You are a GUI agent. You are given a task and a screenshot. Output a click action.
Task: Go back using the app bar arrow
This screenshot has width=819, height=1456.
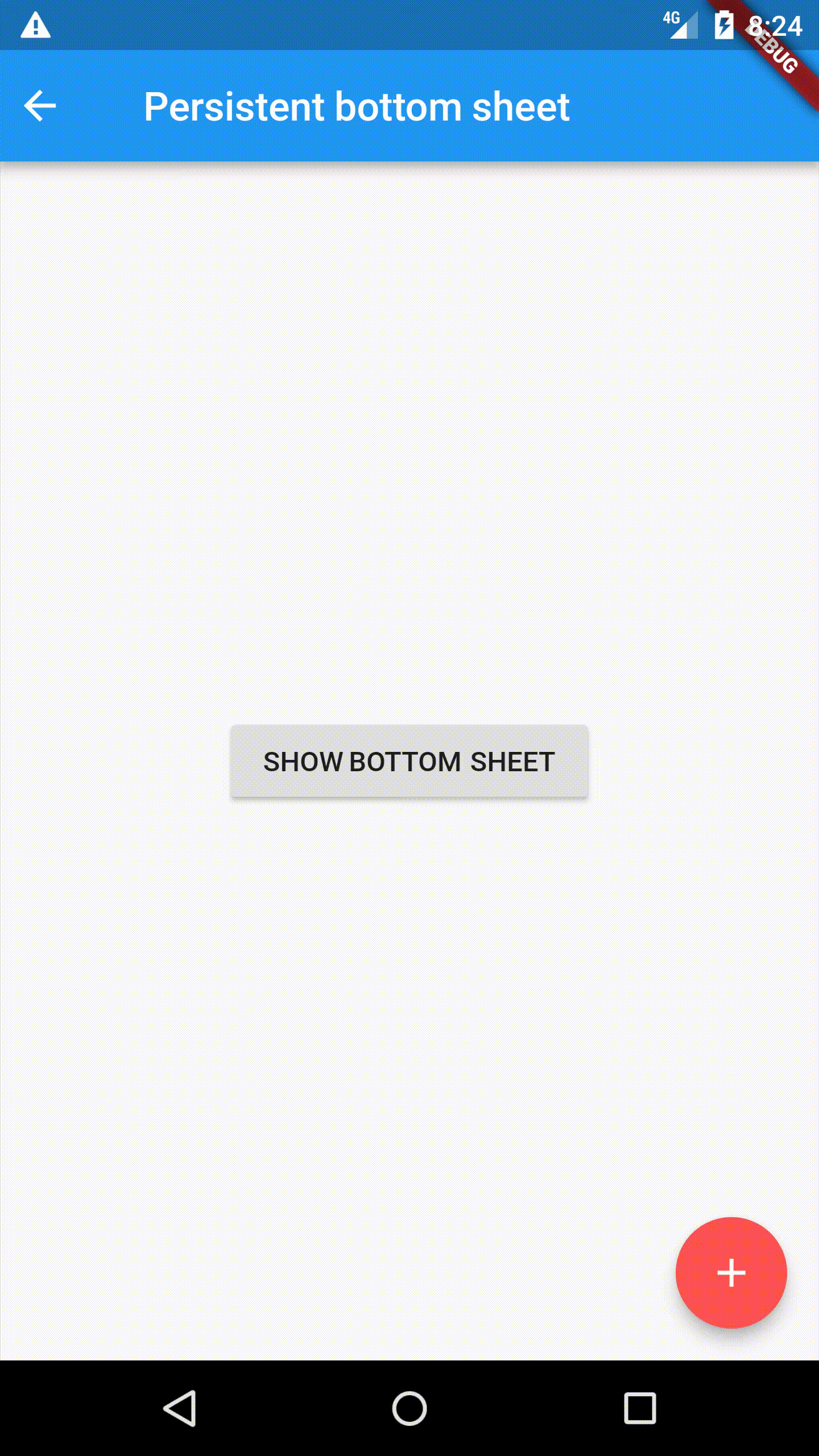pyautogui.click(x=40, y=106)
